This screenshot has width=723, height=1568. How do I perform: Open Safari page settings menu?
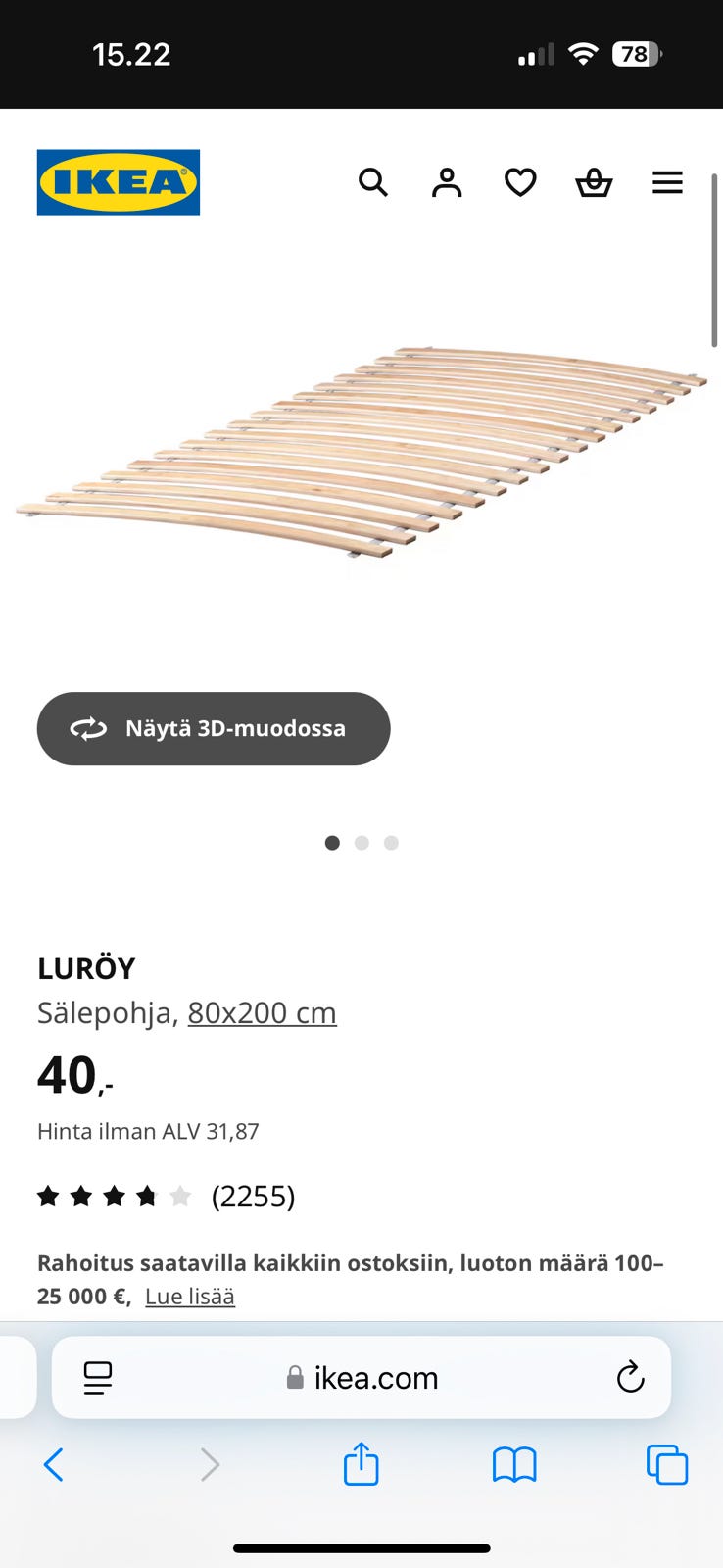(97, 1377)
